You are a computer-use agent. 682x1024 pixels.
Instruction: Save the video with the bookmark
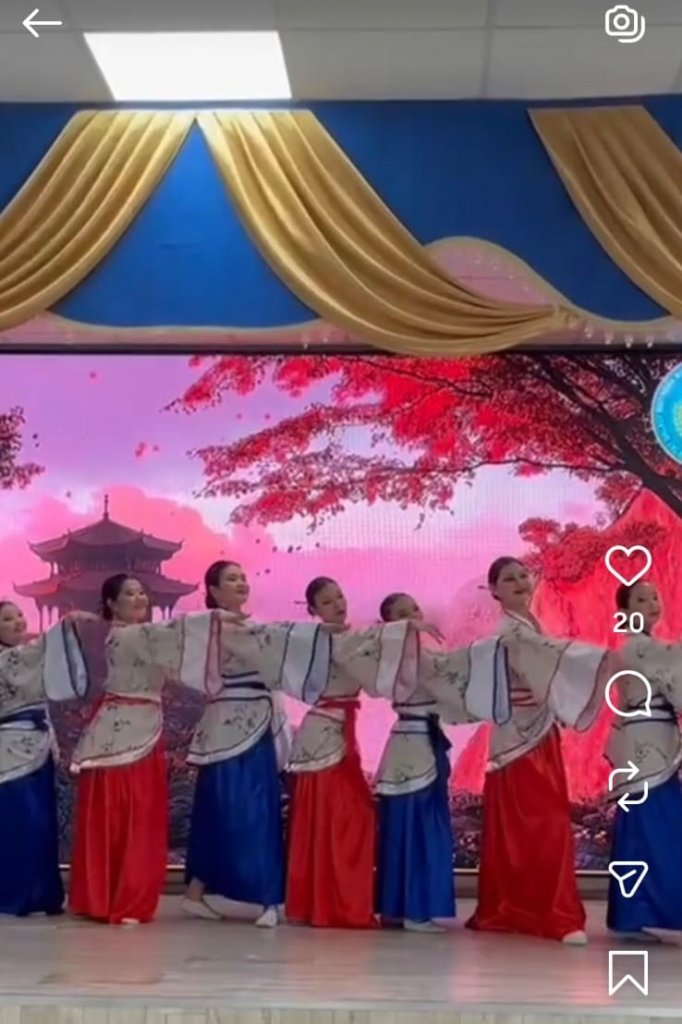[x=628, y=972]
